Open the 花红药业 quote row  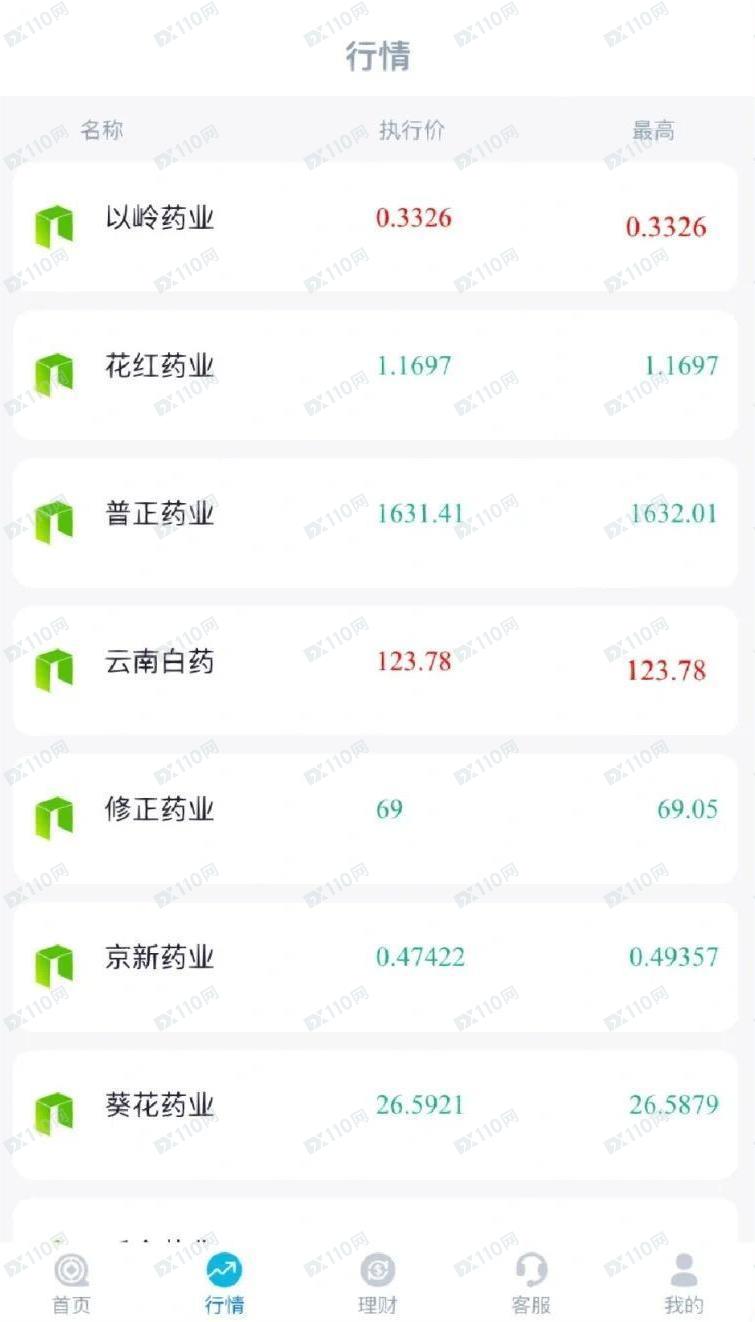tap(376, 375)
